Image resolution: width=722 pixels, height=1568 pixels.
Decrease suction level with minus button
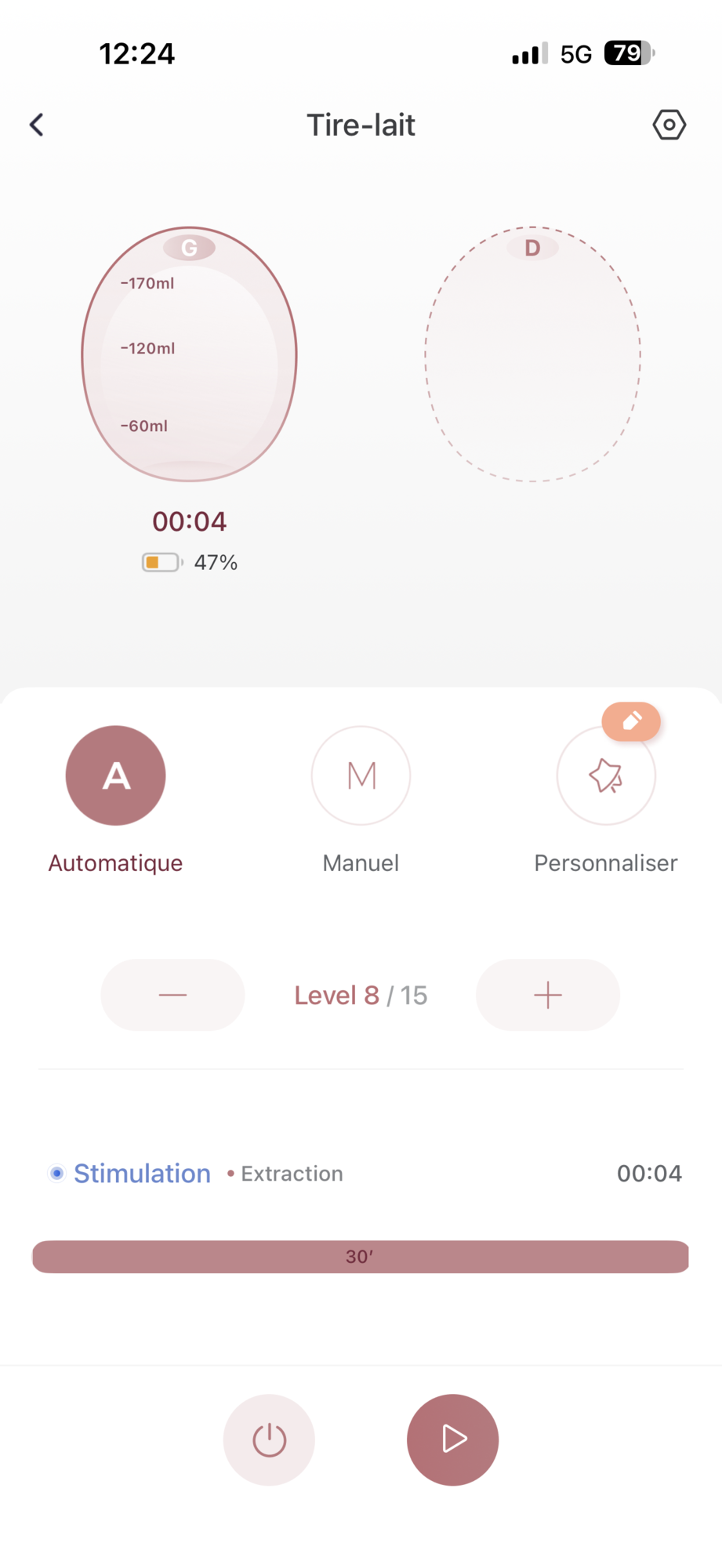172,995
